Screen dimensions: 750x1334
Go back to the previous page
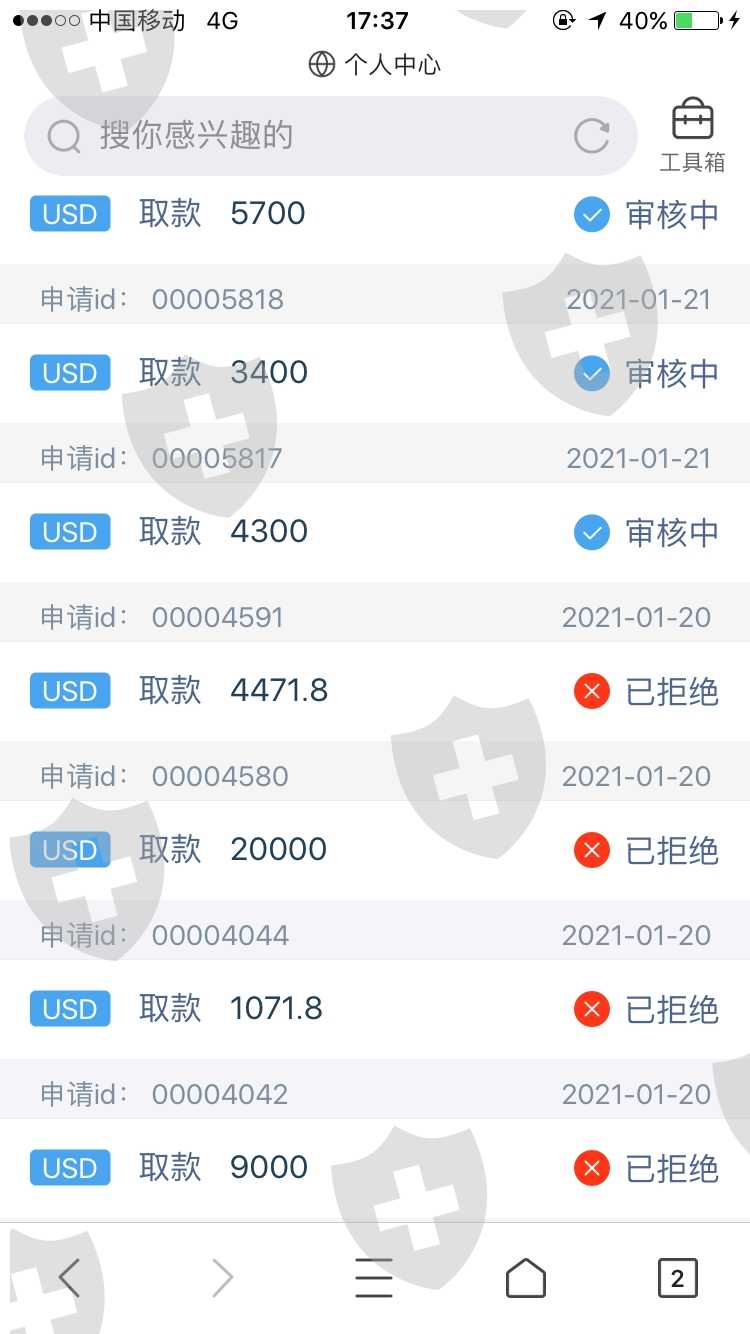68,1277
